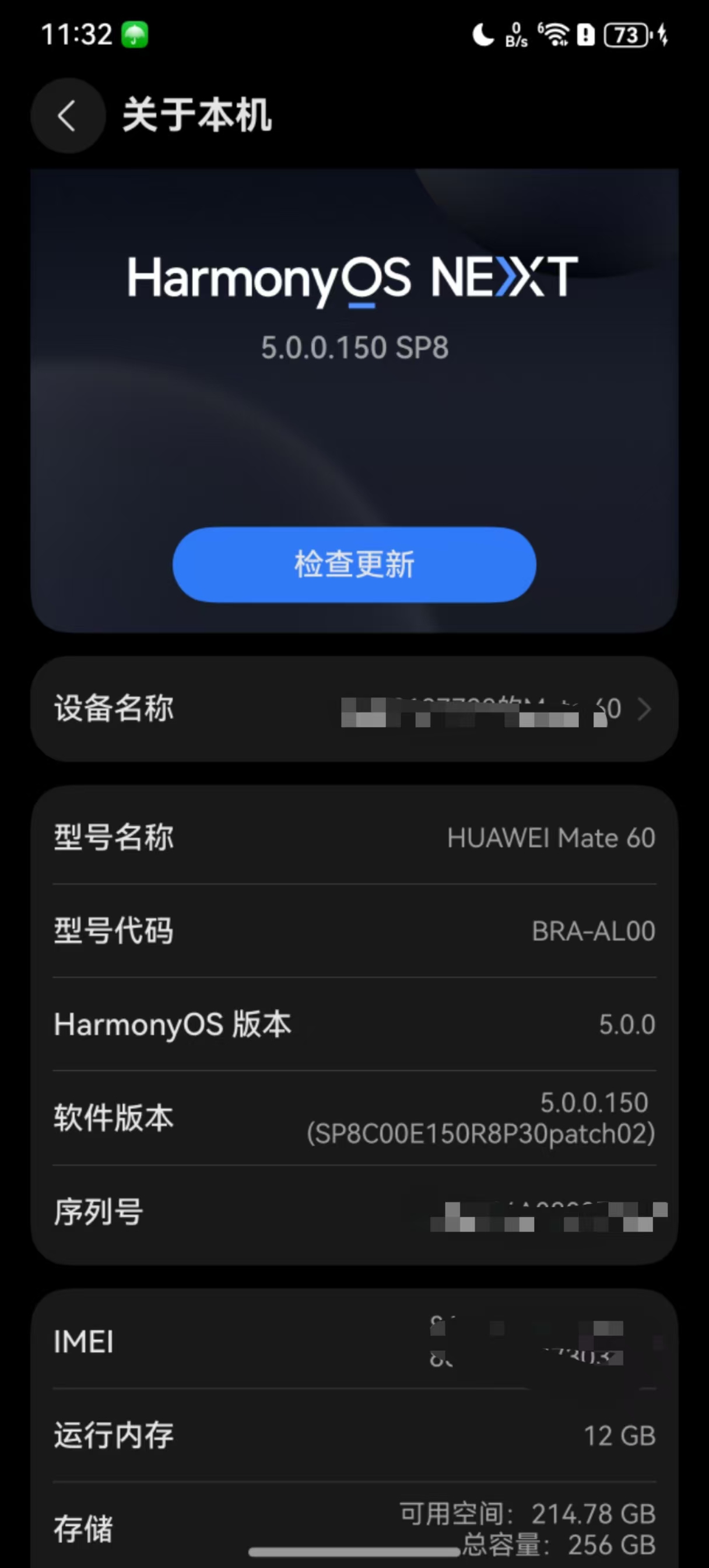This screenshot has height=1568, width=709.
Task: Open the 设备名称 row
Action: (354, 708)
